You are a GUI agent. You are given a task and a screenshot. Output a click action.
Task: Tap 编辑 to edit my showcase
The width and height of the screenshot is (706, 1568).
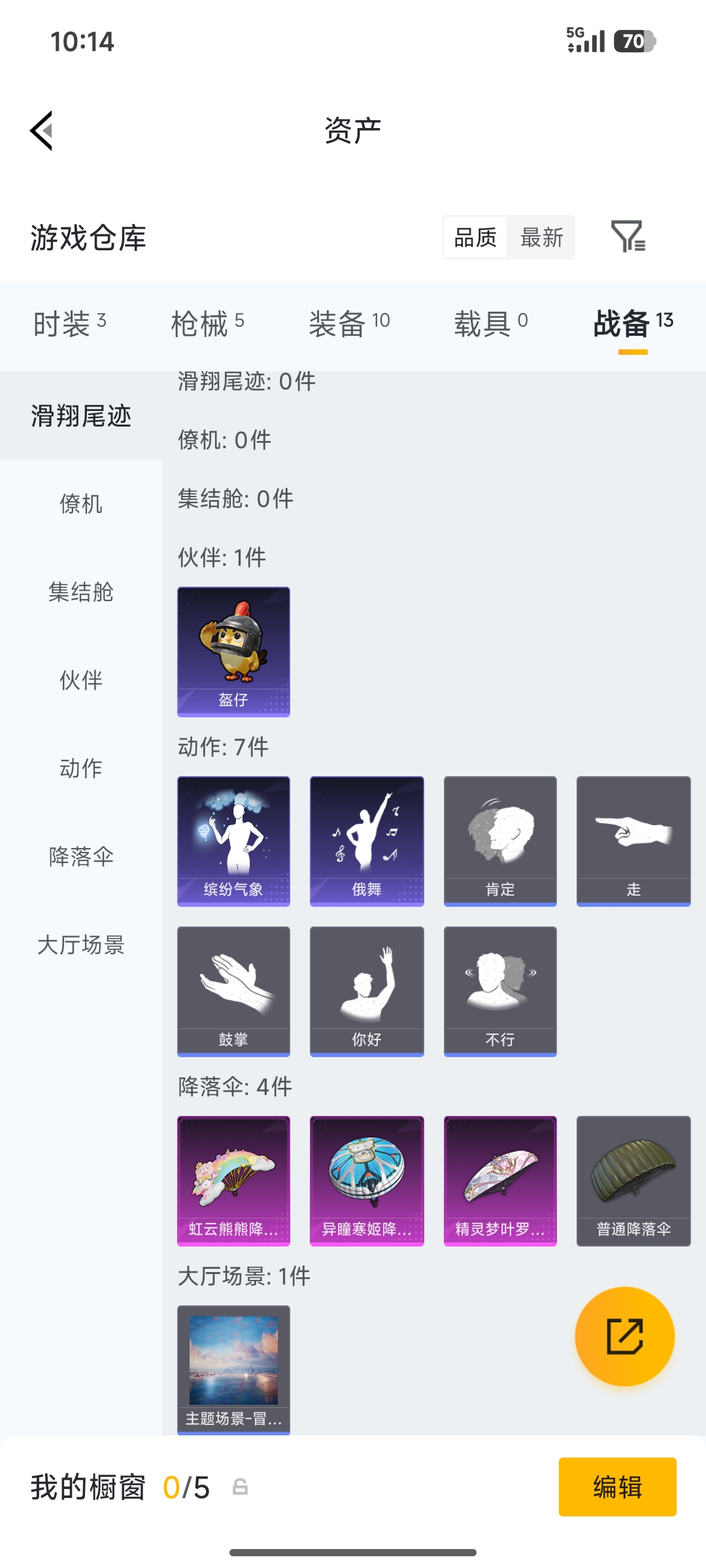click(617, 1487)
